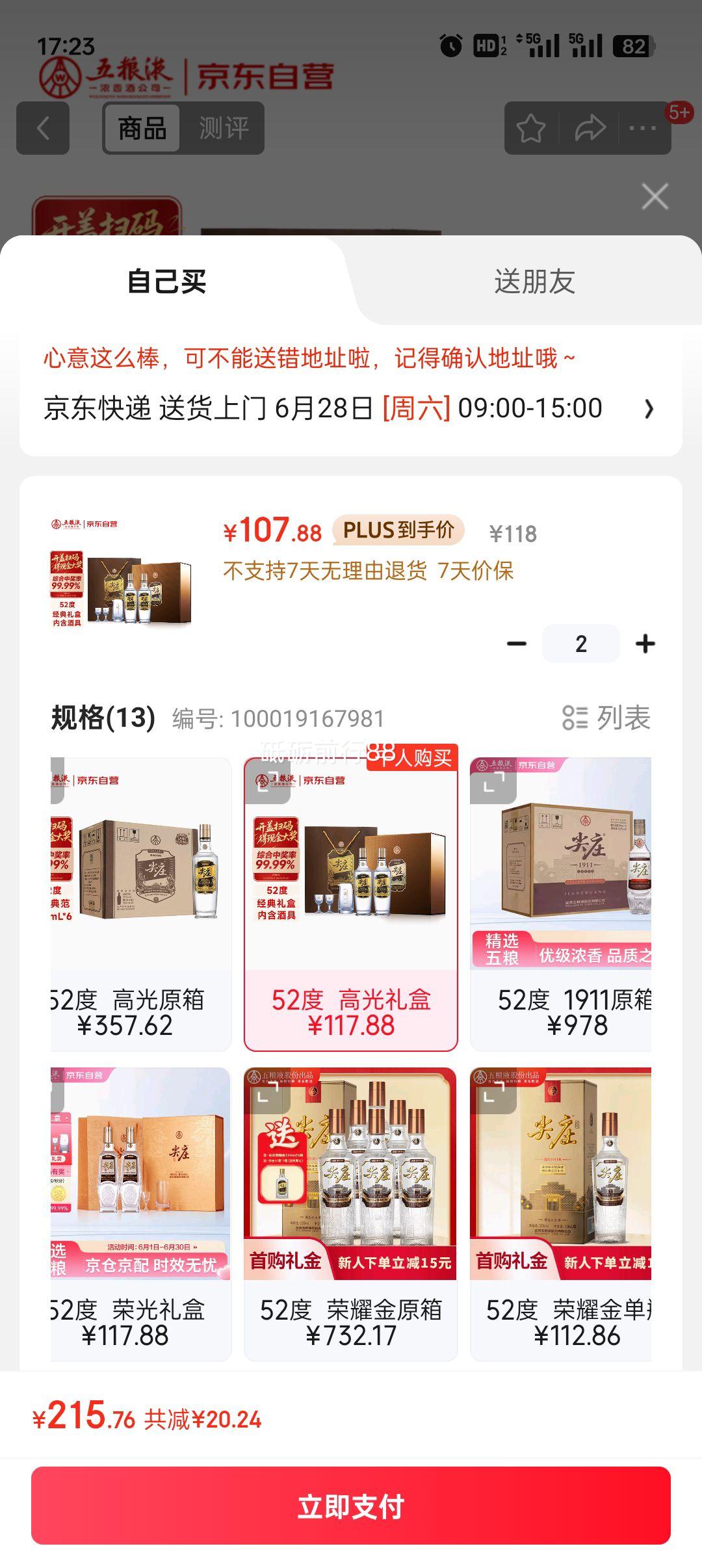Viewport: 702px width, 1568px height.
Task: Choose the 52度 高光原箱 option
Action: point(141,904)
